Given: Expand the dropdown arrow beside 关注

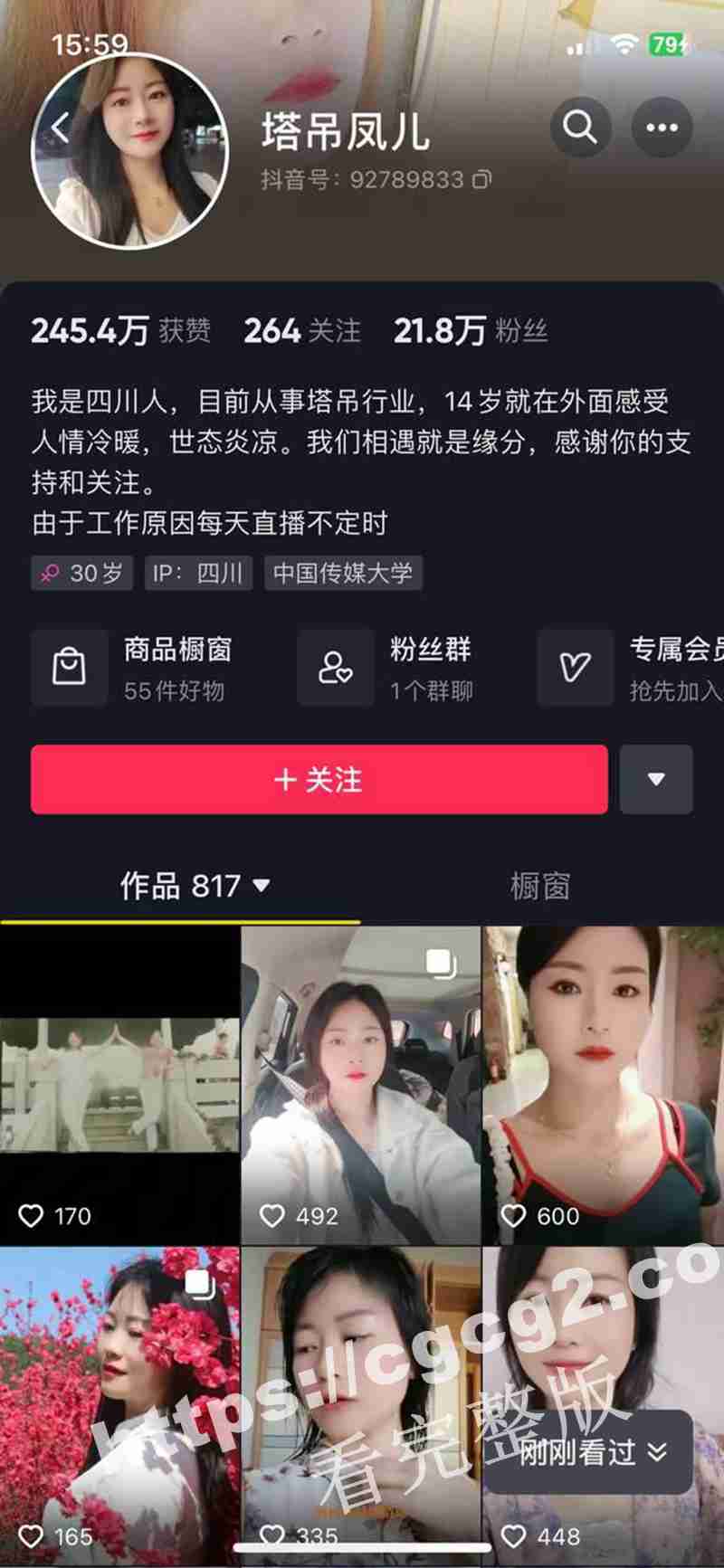Looking at the screenshot, I should point(656,779).
